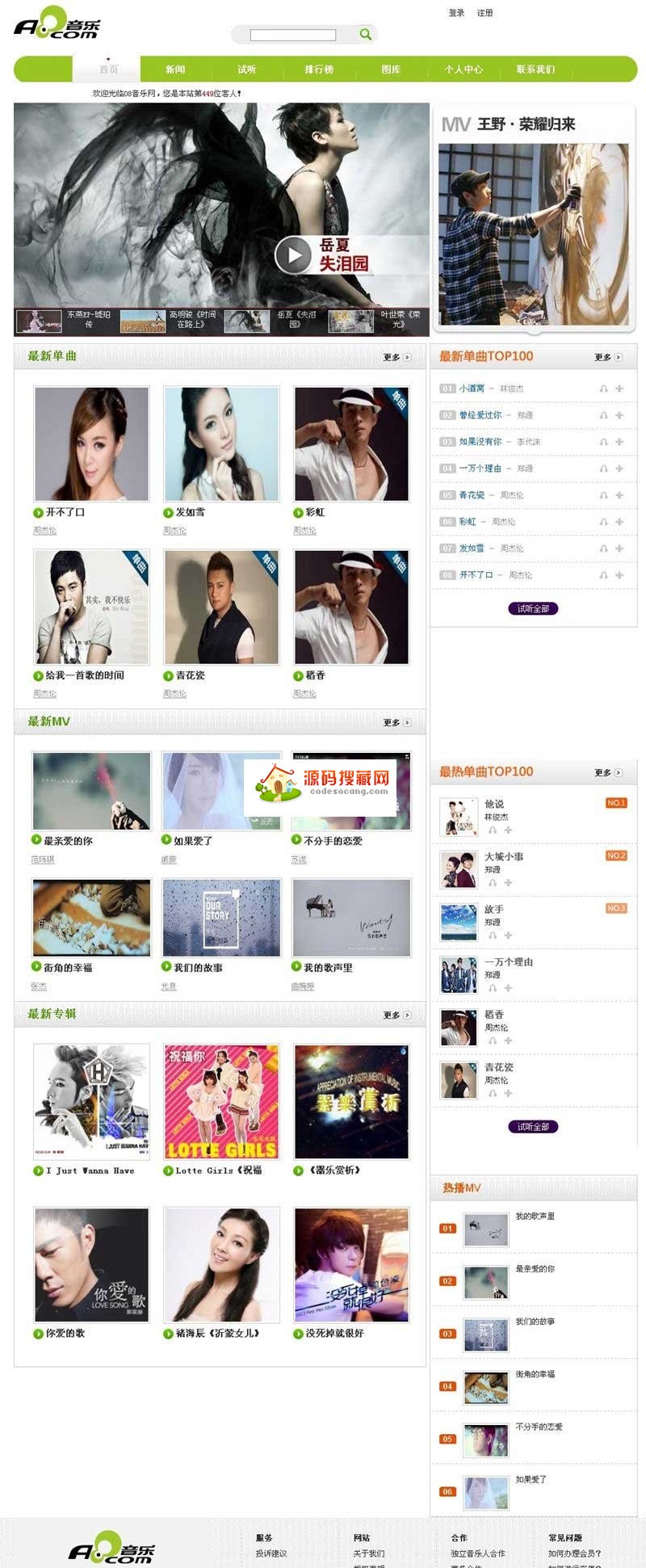Open the 注册 register link
The image size is (646, 1568).
click(x=484, y=13)
